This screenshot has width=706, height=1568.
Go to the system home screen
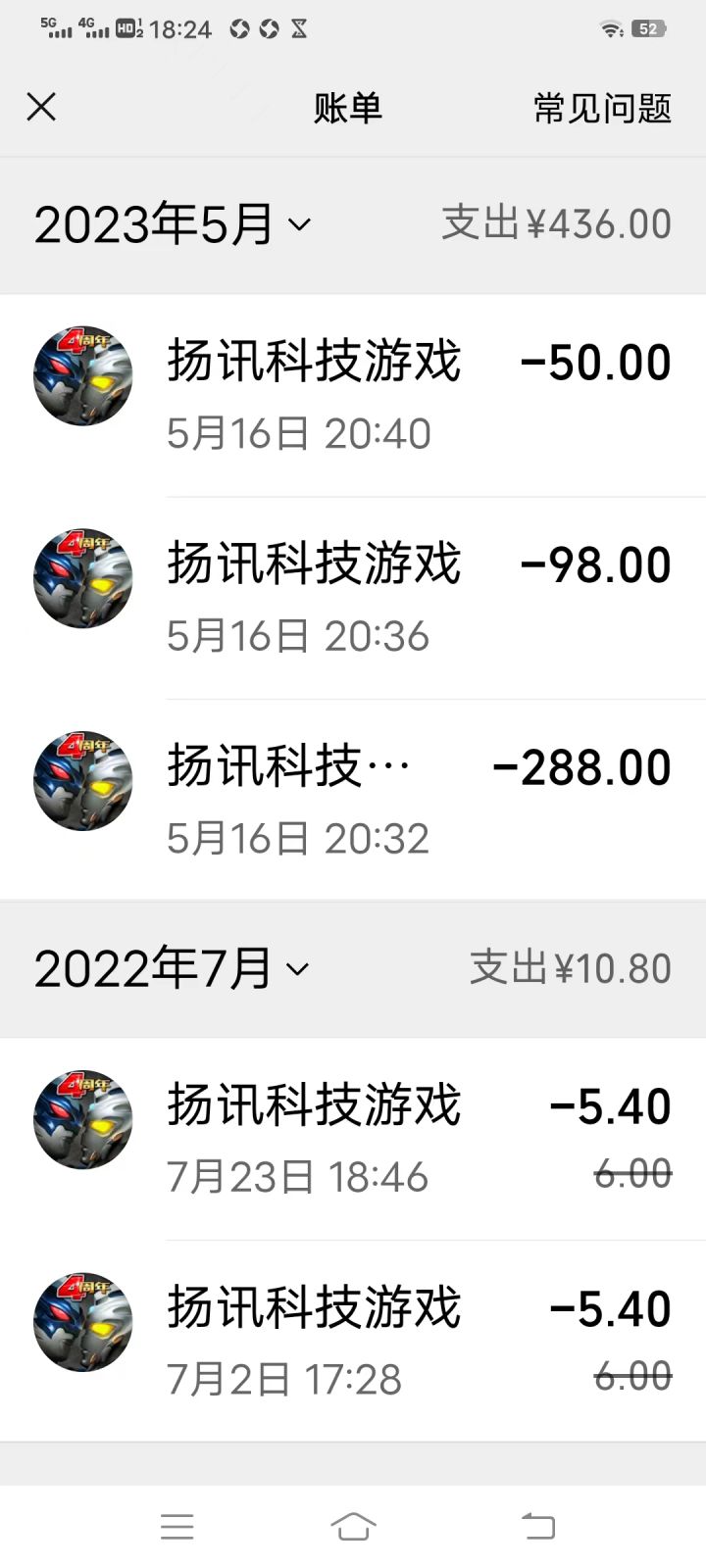(353, 1526)
